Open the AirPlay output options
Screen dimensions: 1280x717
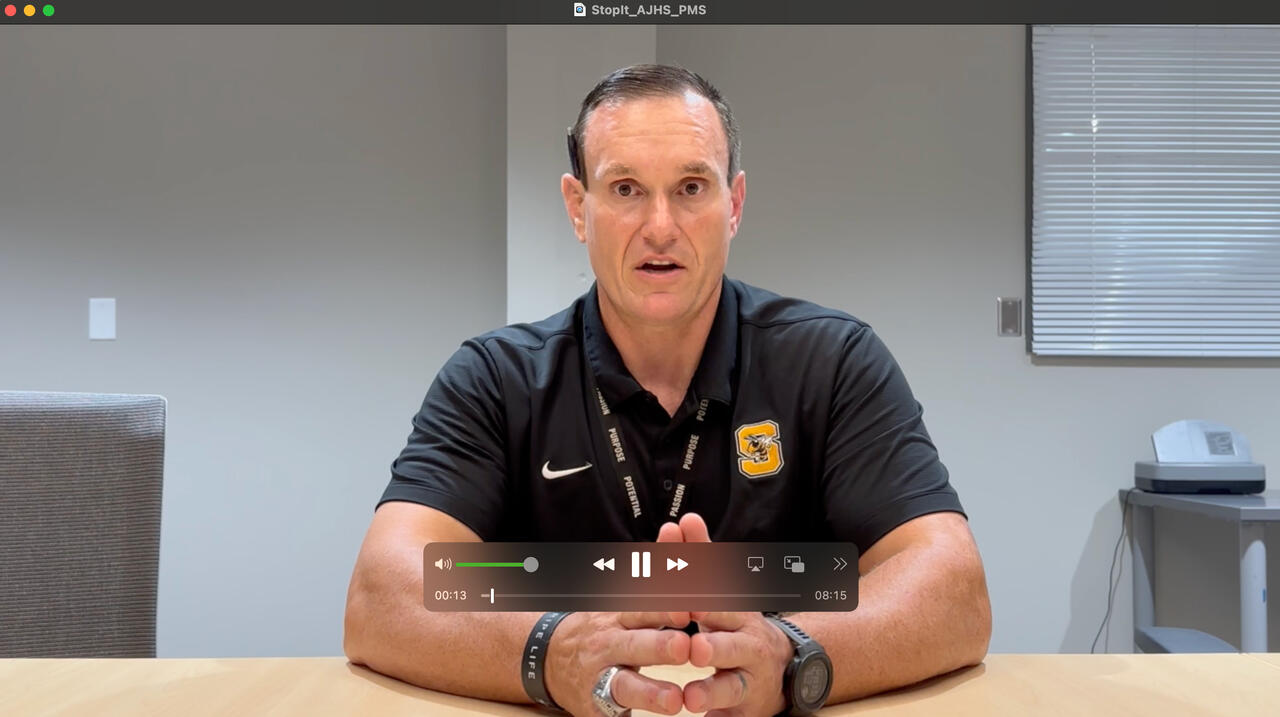(756, 564)
